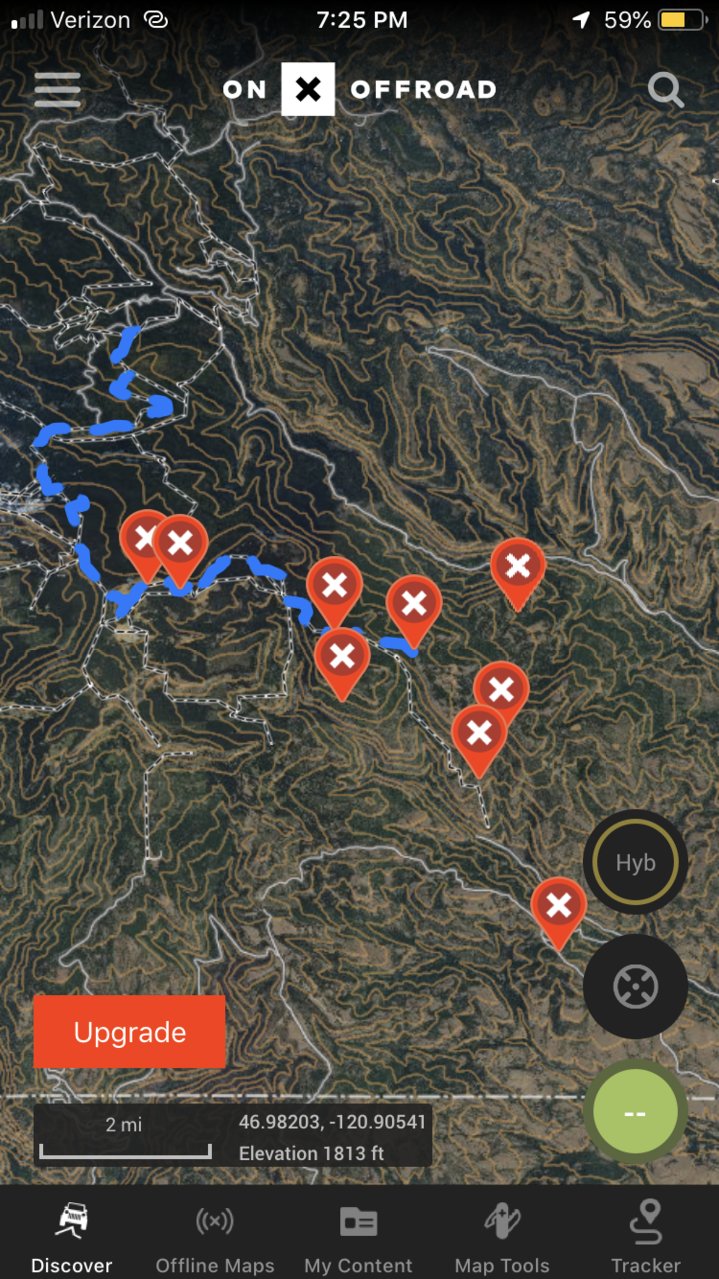Open the Offline Maps tab
Screen dimensions: 719x1279
215,1238
